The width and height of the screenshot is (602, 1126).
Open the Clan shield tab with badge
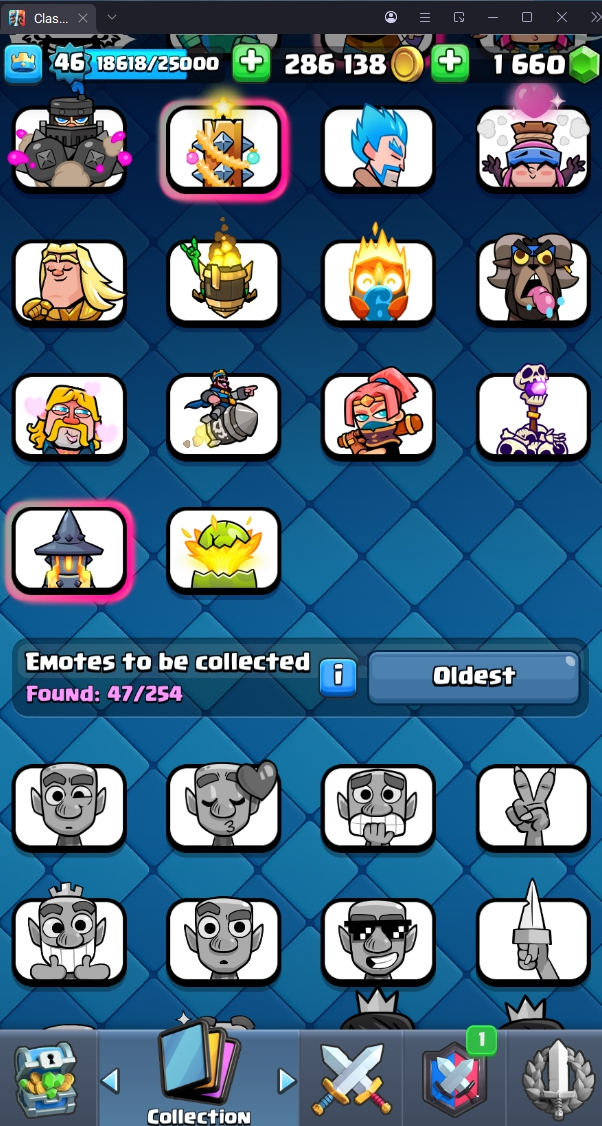pos(453,1079)
